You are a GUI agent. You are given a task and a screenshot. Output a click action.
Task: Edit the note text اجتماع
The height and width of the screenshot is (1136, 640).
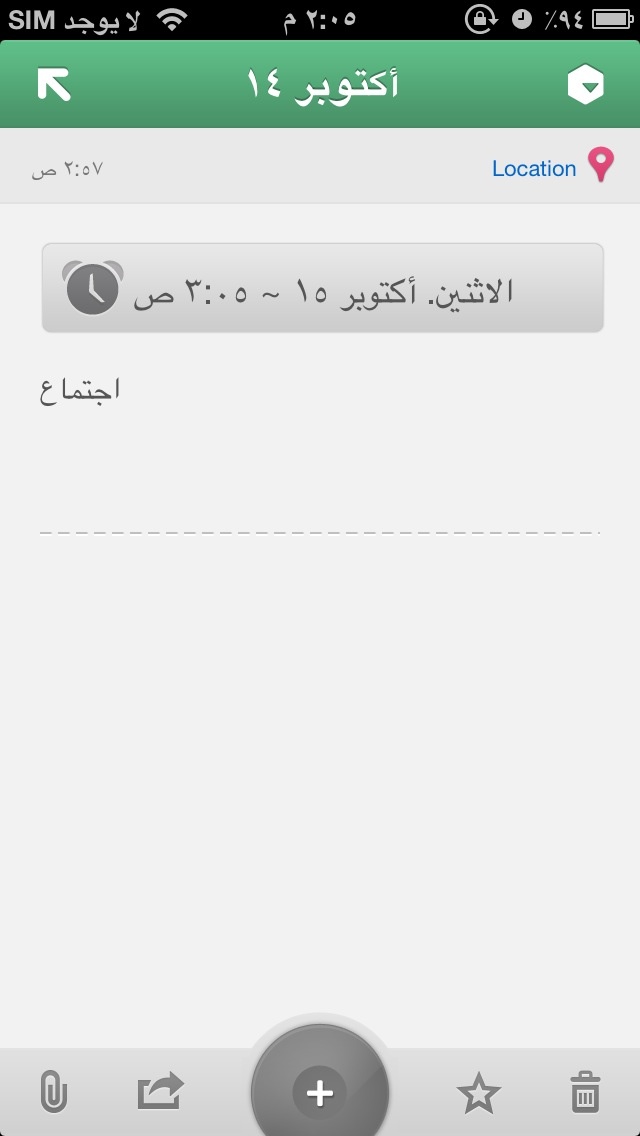(80, 390)
